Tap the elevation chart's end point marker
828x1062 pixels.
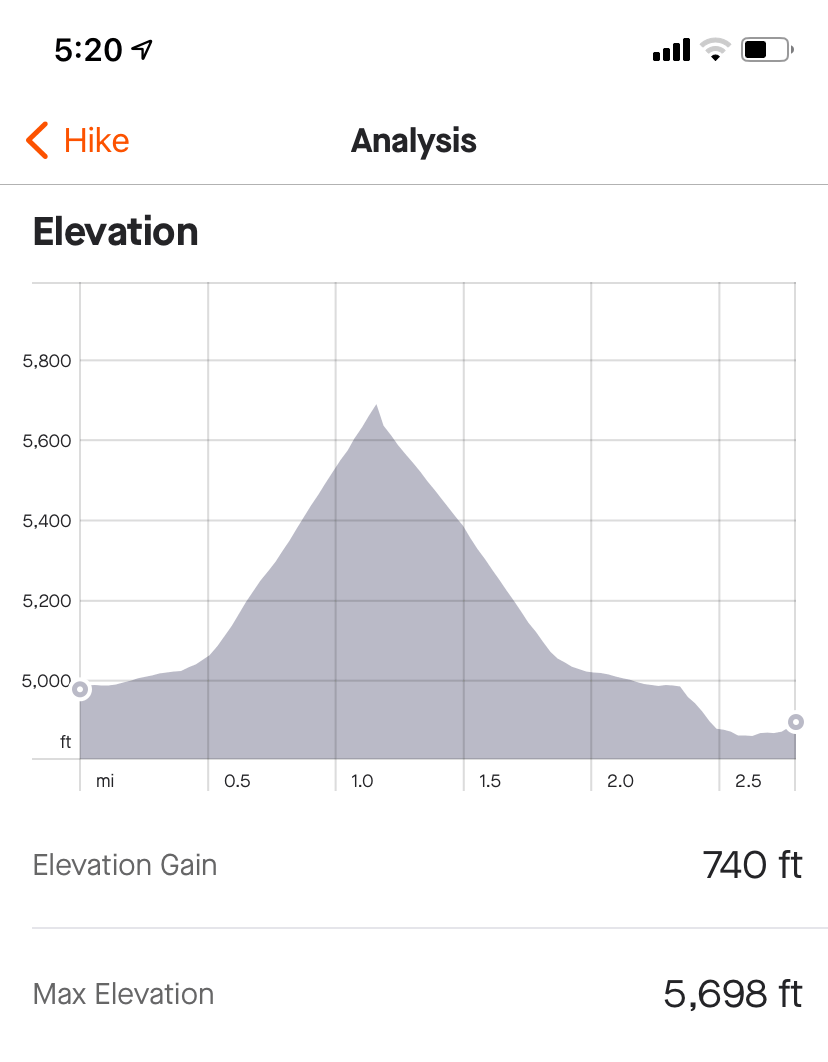click(x=795, y=721)
